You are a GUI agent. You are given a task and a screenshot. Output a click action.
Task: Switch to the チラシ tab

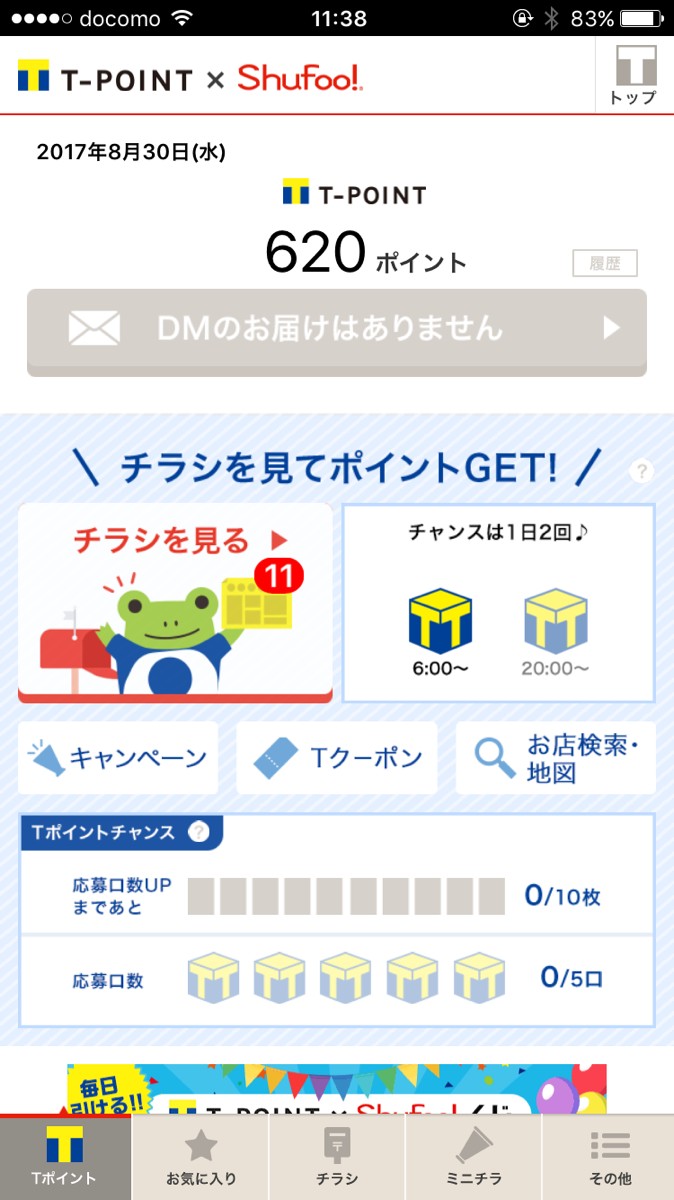(337, 1158)
